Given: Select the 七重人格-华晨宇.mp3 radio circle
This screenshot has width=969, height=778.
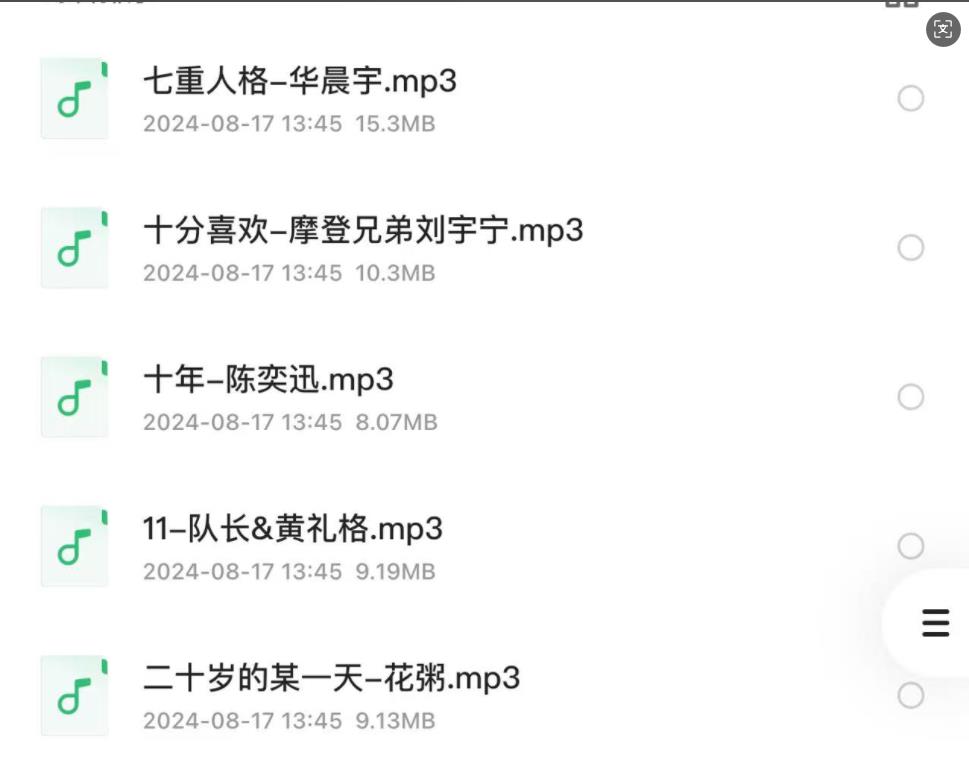Looking at the screenshot, I should [910, 98].
